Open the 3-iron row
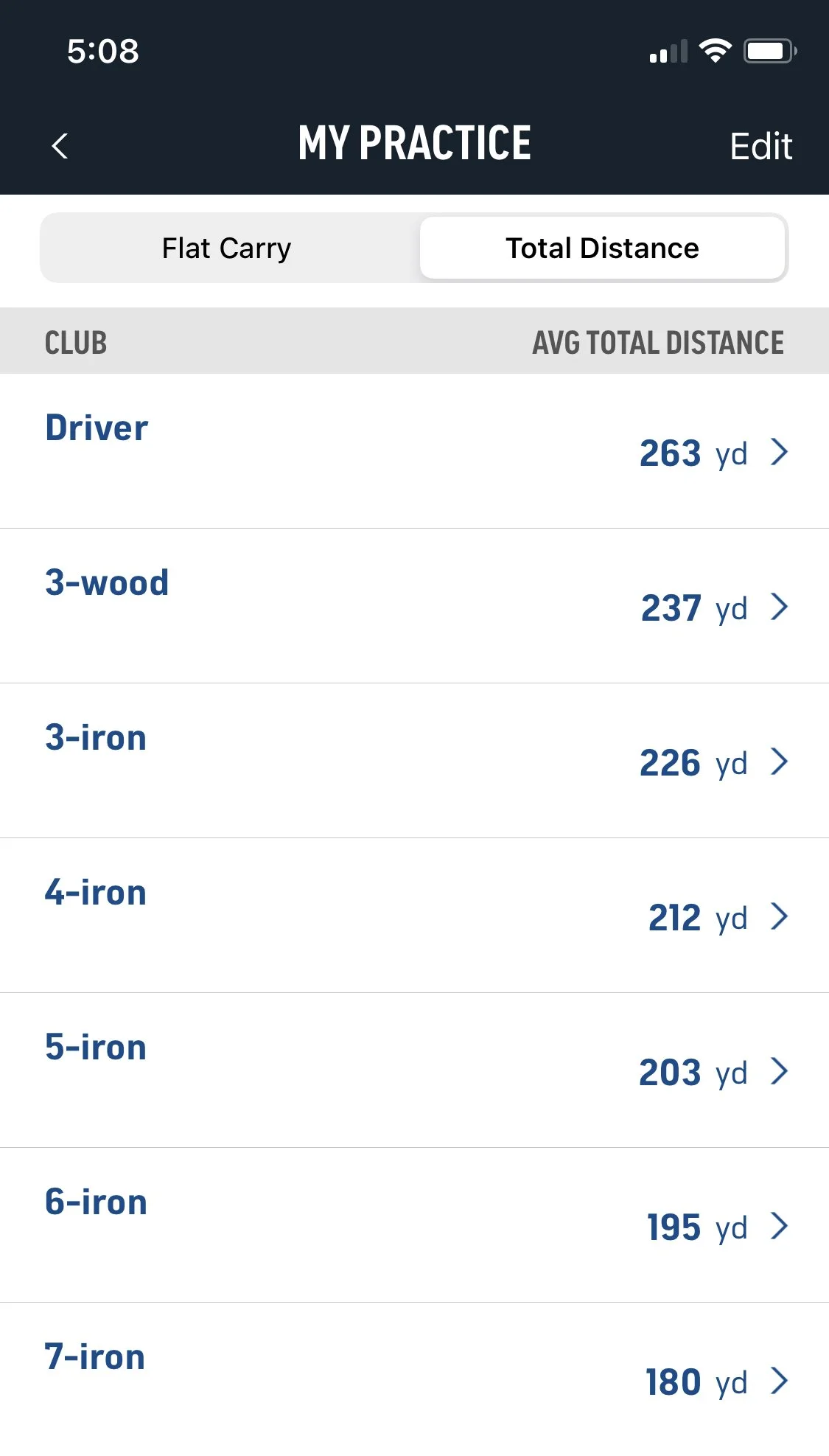 [x=414, y=761]
